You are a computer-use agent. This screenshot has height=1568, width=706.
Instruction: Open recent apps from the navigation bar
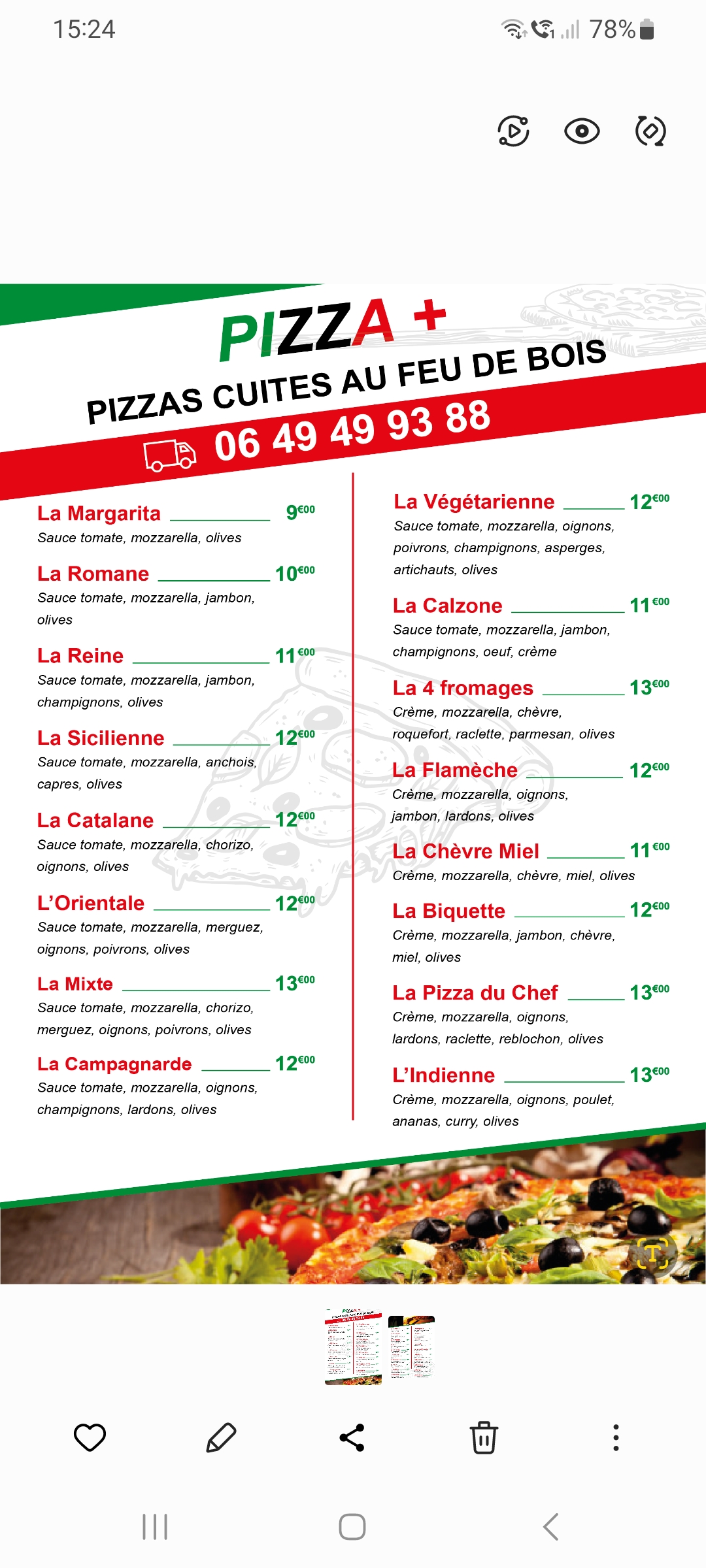point(155,1527)
